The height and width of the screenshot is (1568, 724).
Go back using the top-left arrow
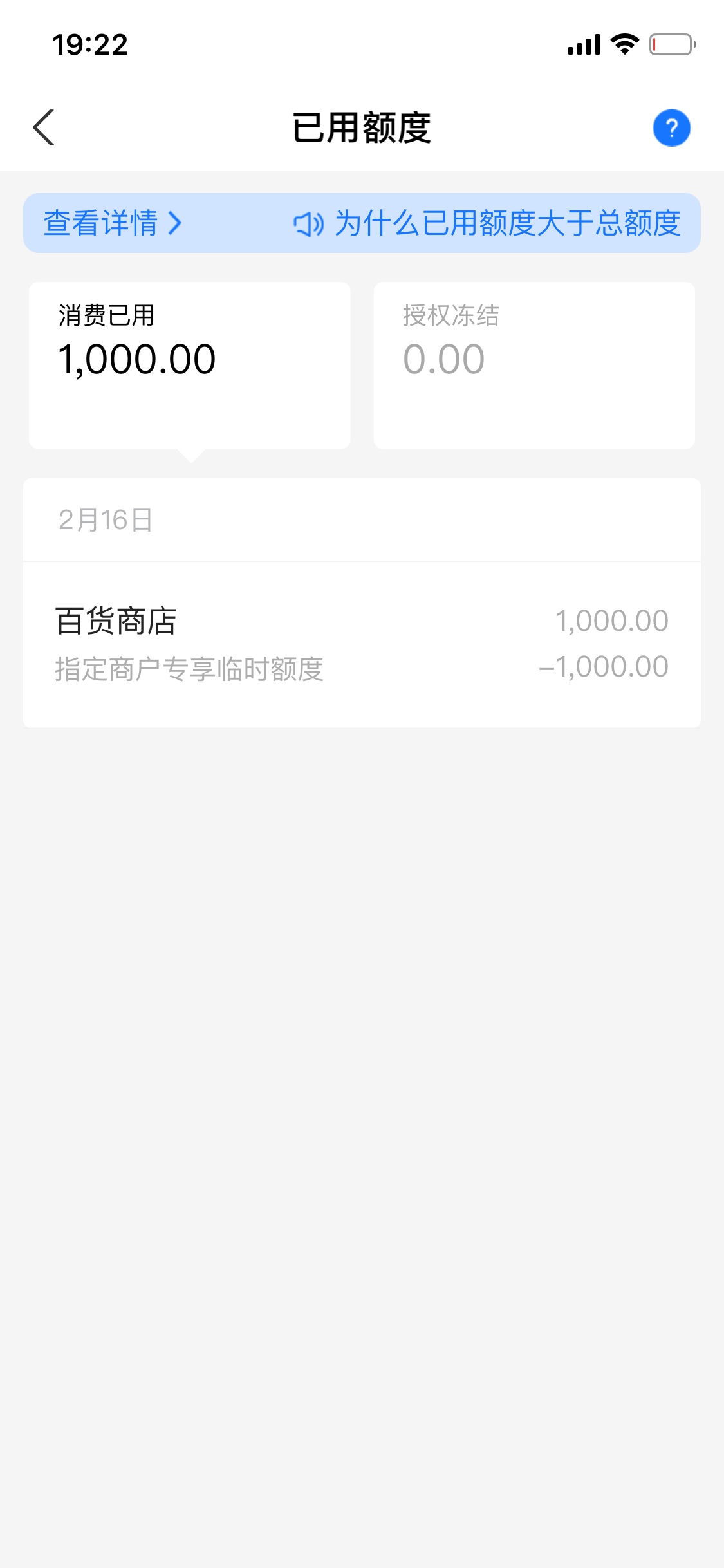tap(44, 127)
